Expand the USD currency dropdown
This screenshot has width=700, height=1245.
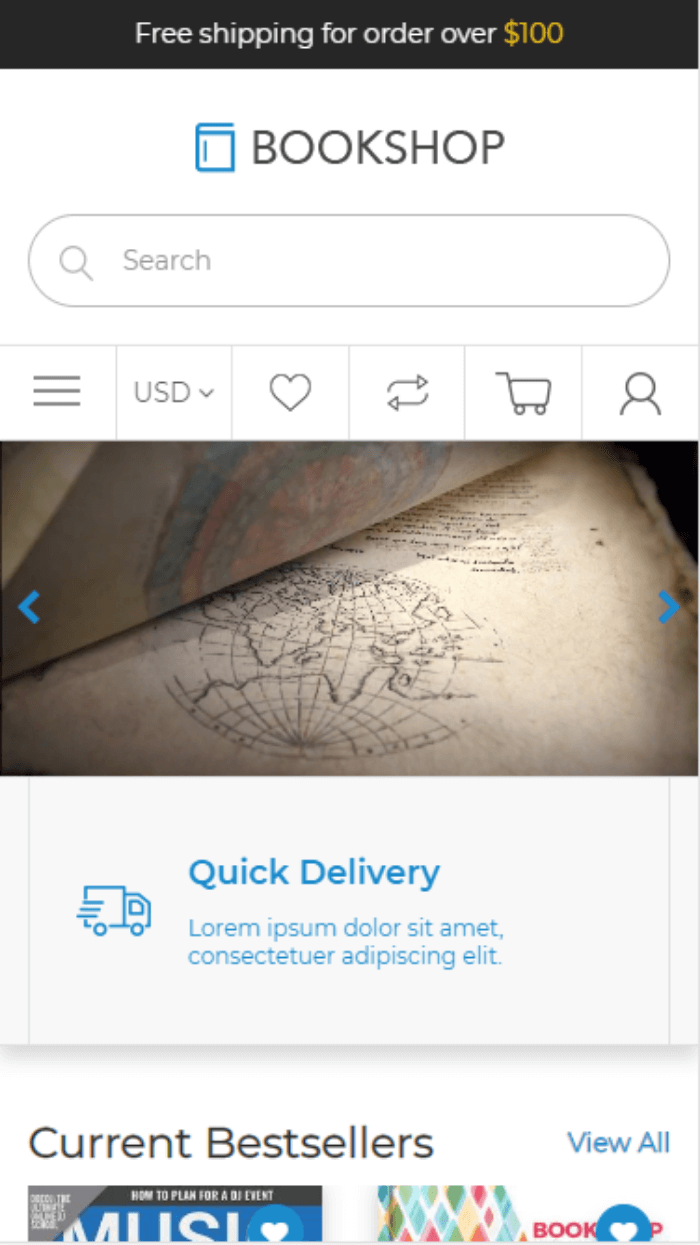click(174, 392)
